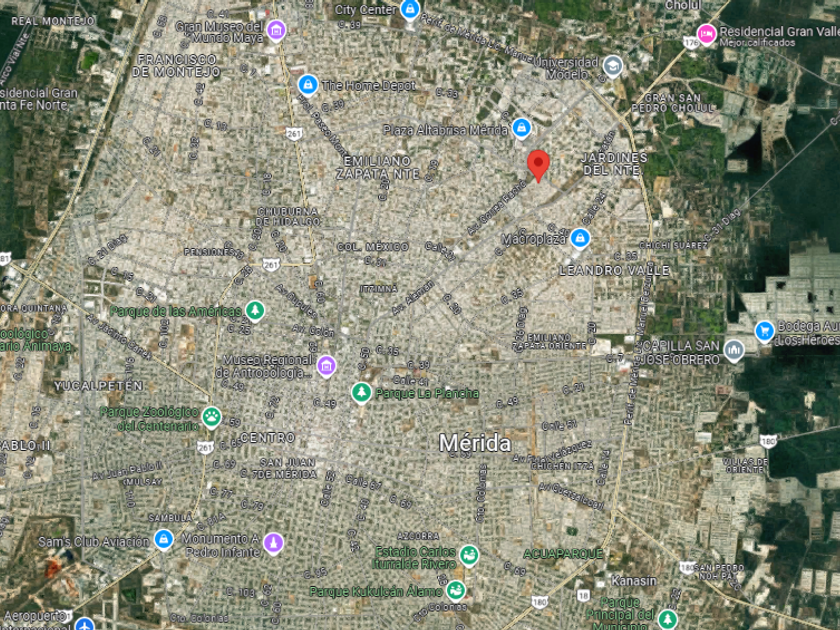
Task: Open the Capilla San José Obrero marker
Action: [x=734, y=350]
